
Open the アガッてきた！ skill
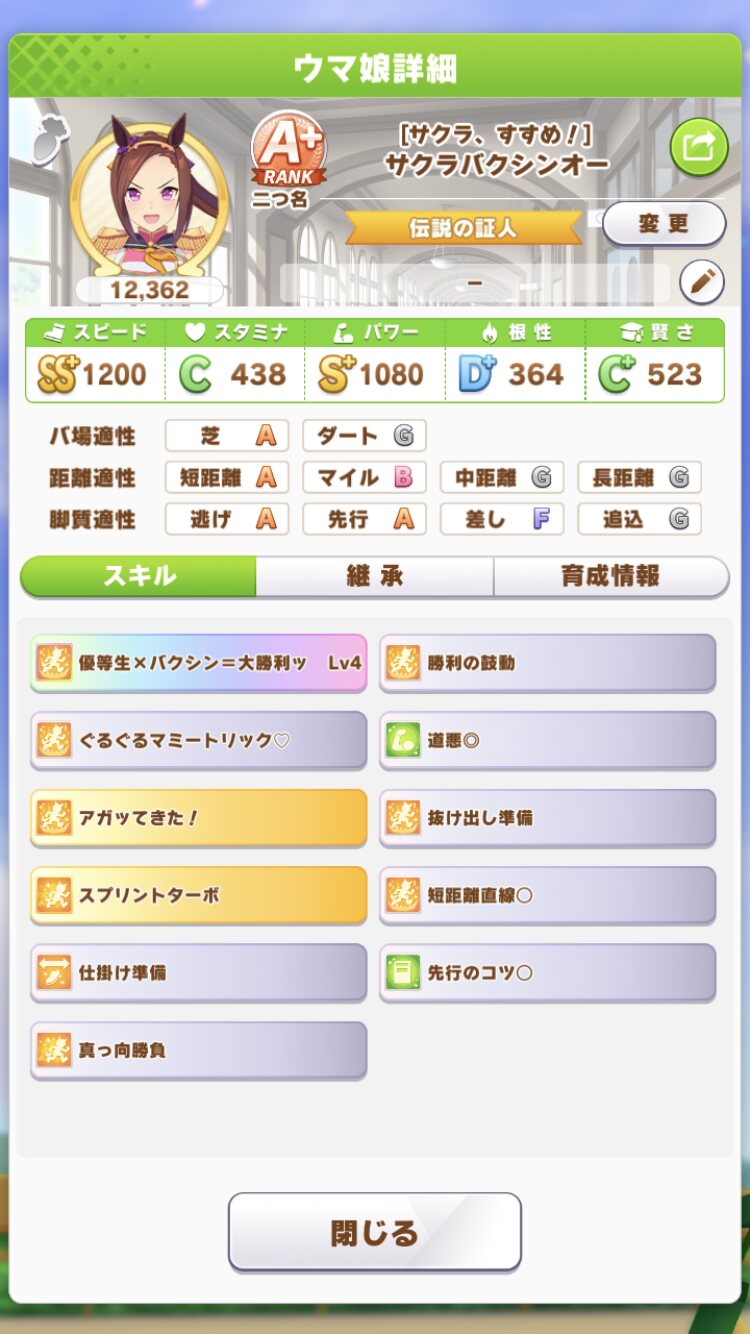pyautogui.click(x=198, y=817)
